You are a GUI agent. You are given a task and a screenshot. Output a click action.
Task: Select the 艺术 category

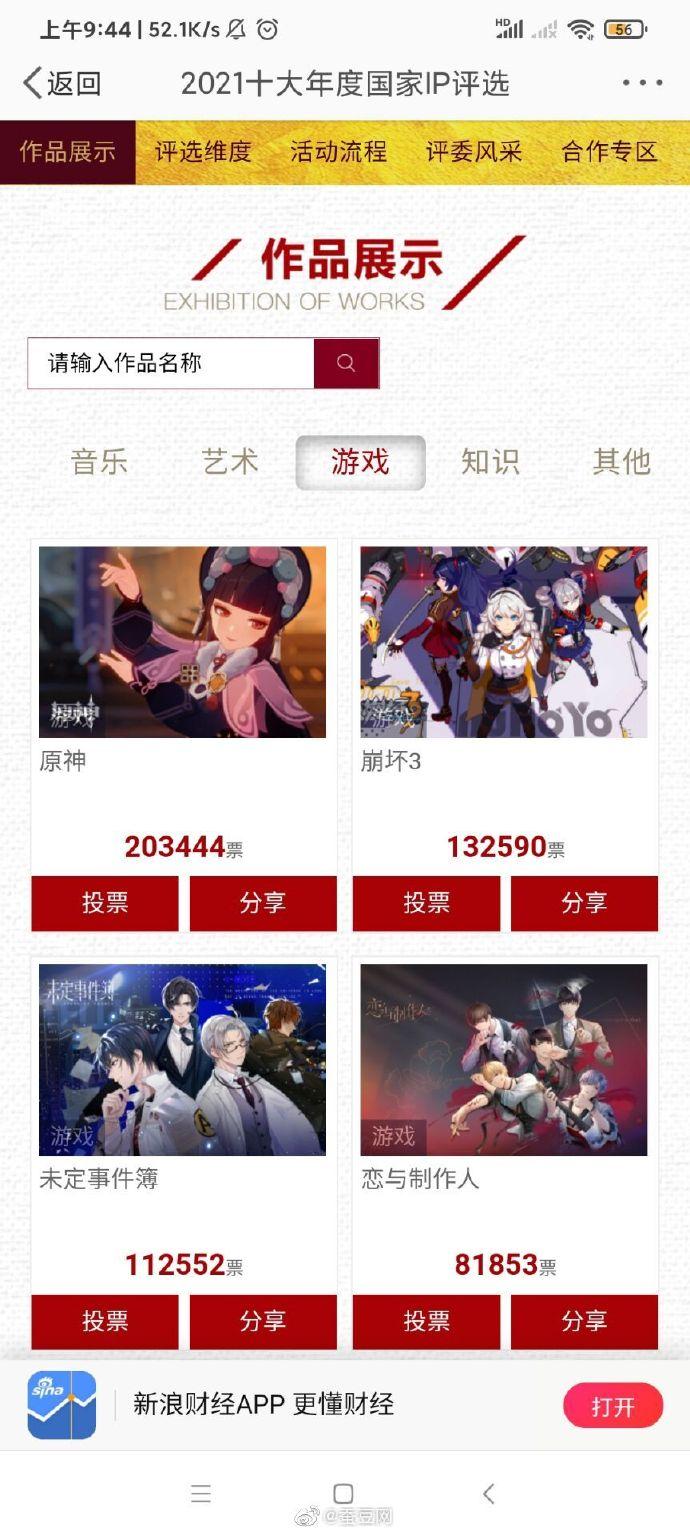coord(230,462)
